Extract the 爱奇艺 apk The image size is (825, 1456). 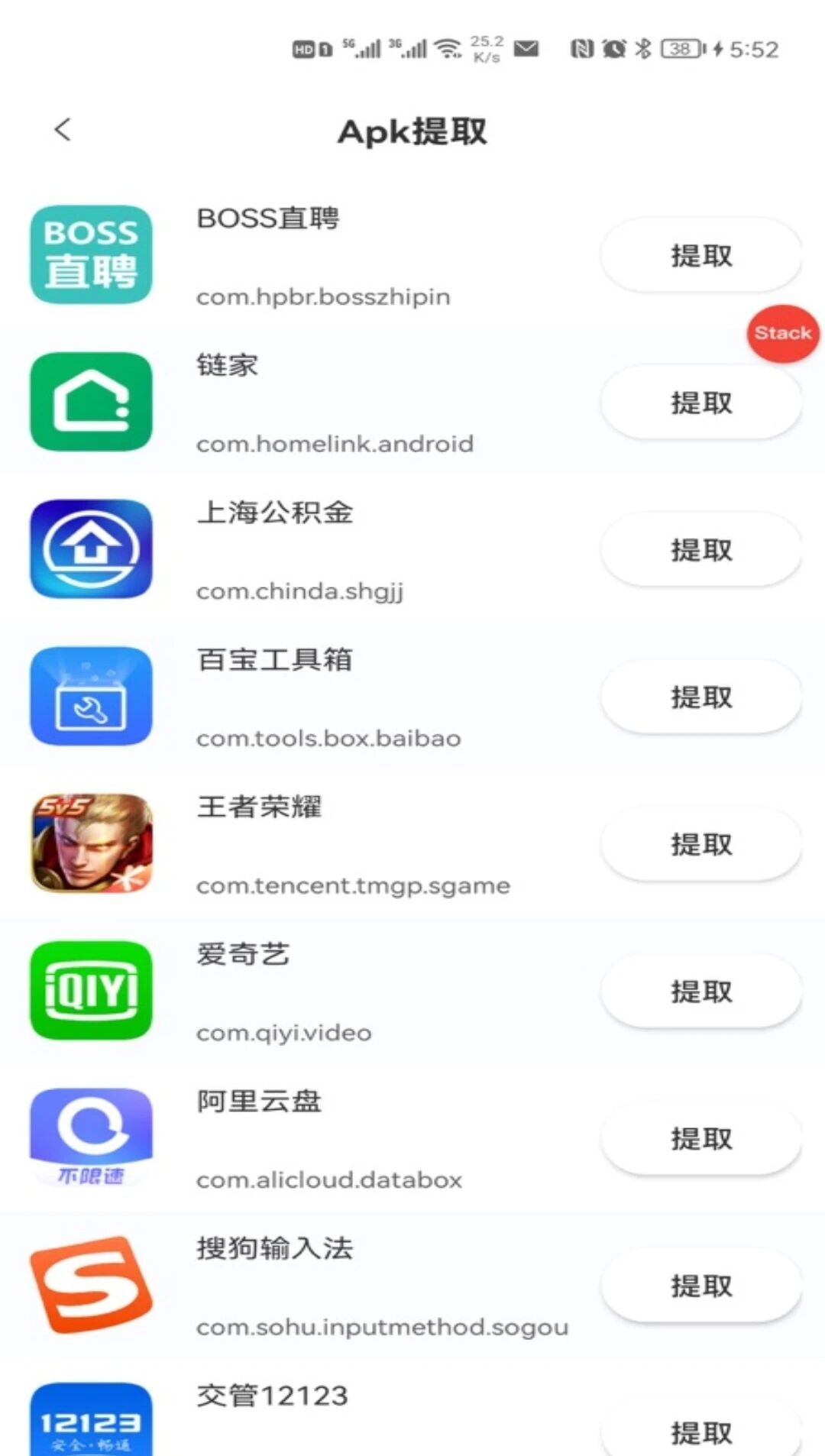700,991
